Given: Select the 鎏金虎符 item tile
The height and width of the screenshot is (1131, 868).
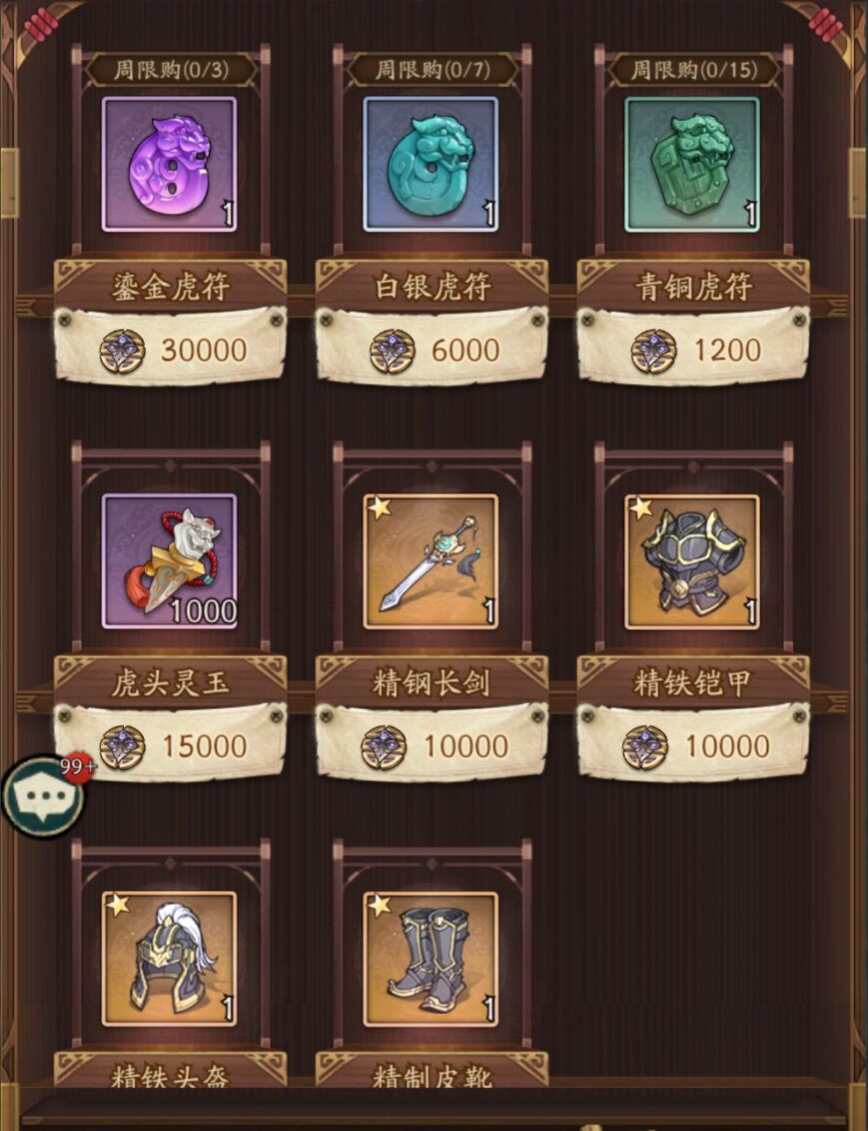Looking at the screenshot, I should (169, 164).
